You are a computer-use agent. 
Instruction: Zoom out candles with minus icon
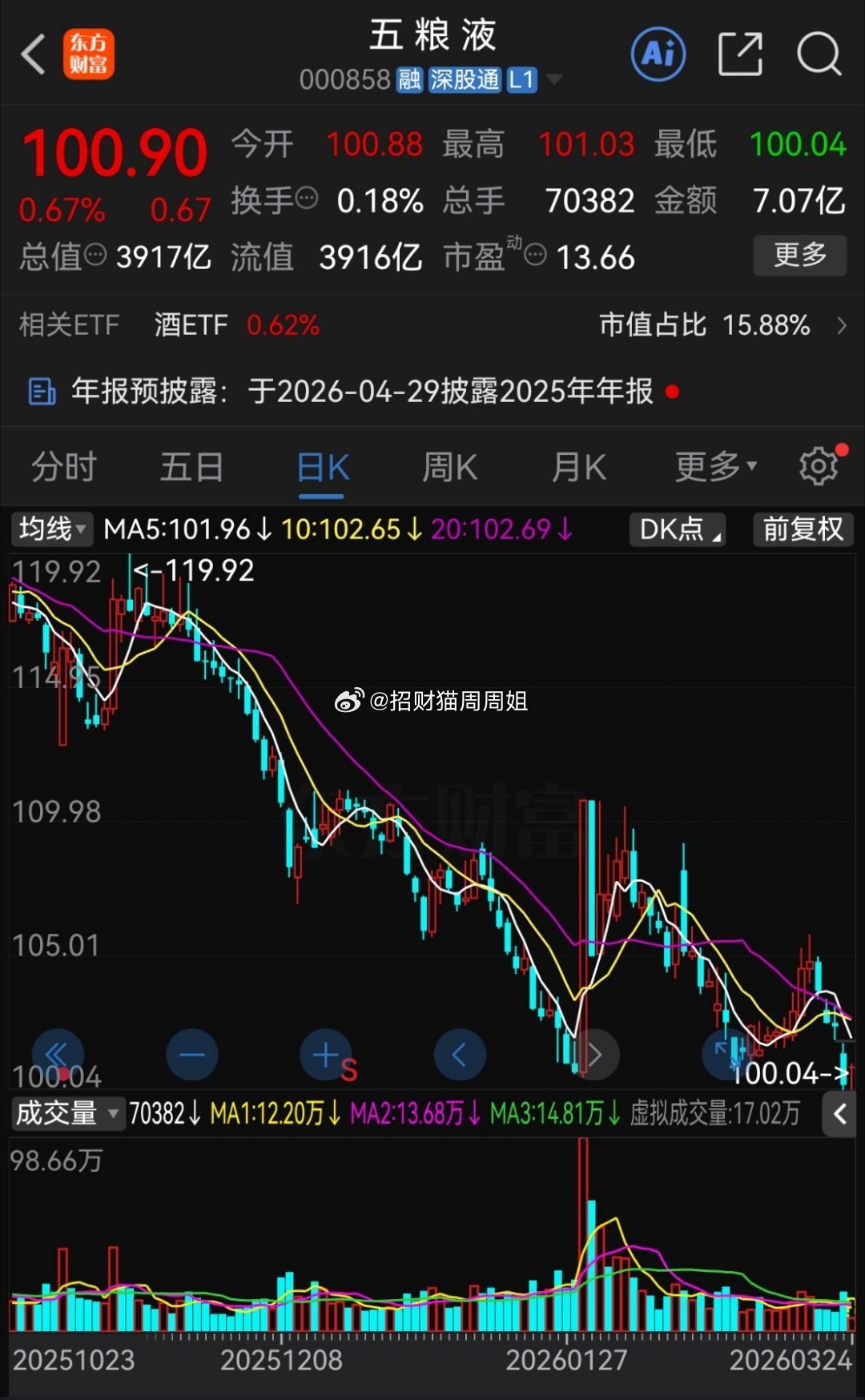tap(191, 1055)
